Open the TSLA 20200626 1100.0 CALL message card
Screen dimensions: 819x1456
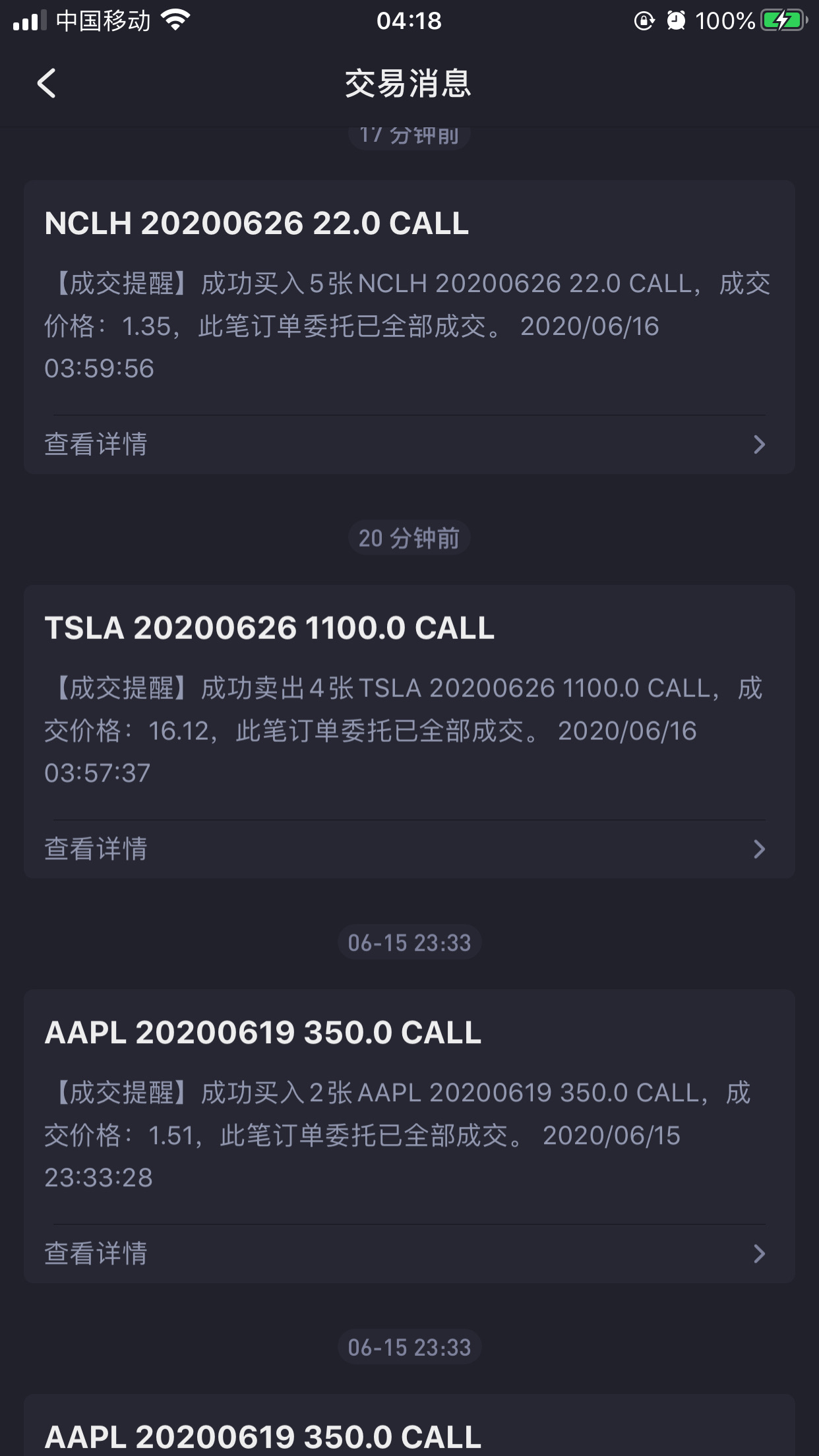(409, 731)
